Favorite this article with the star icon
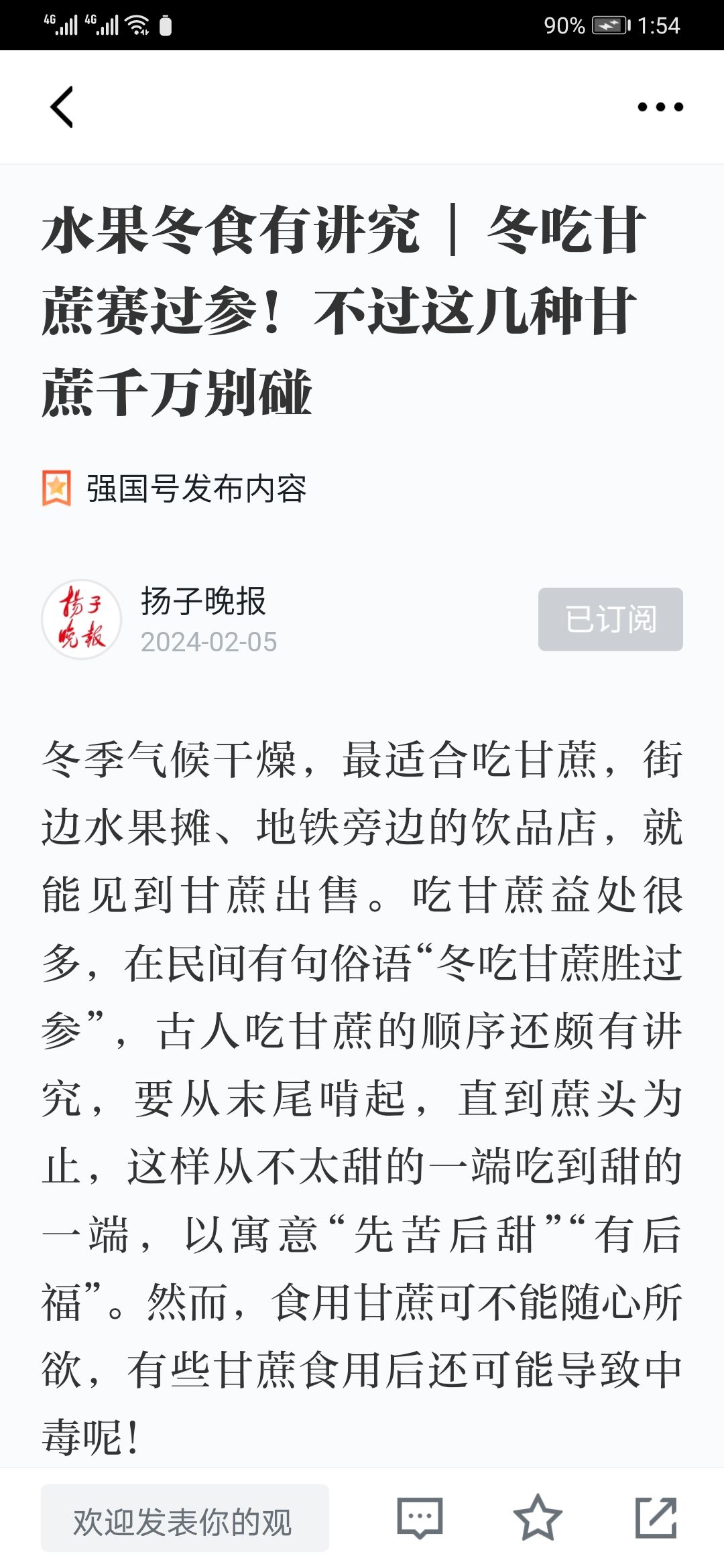724x1568 pixels. point(538,1517)
